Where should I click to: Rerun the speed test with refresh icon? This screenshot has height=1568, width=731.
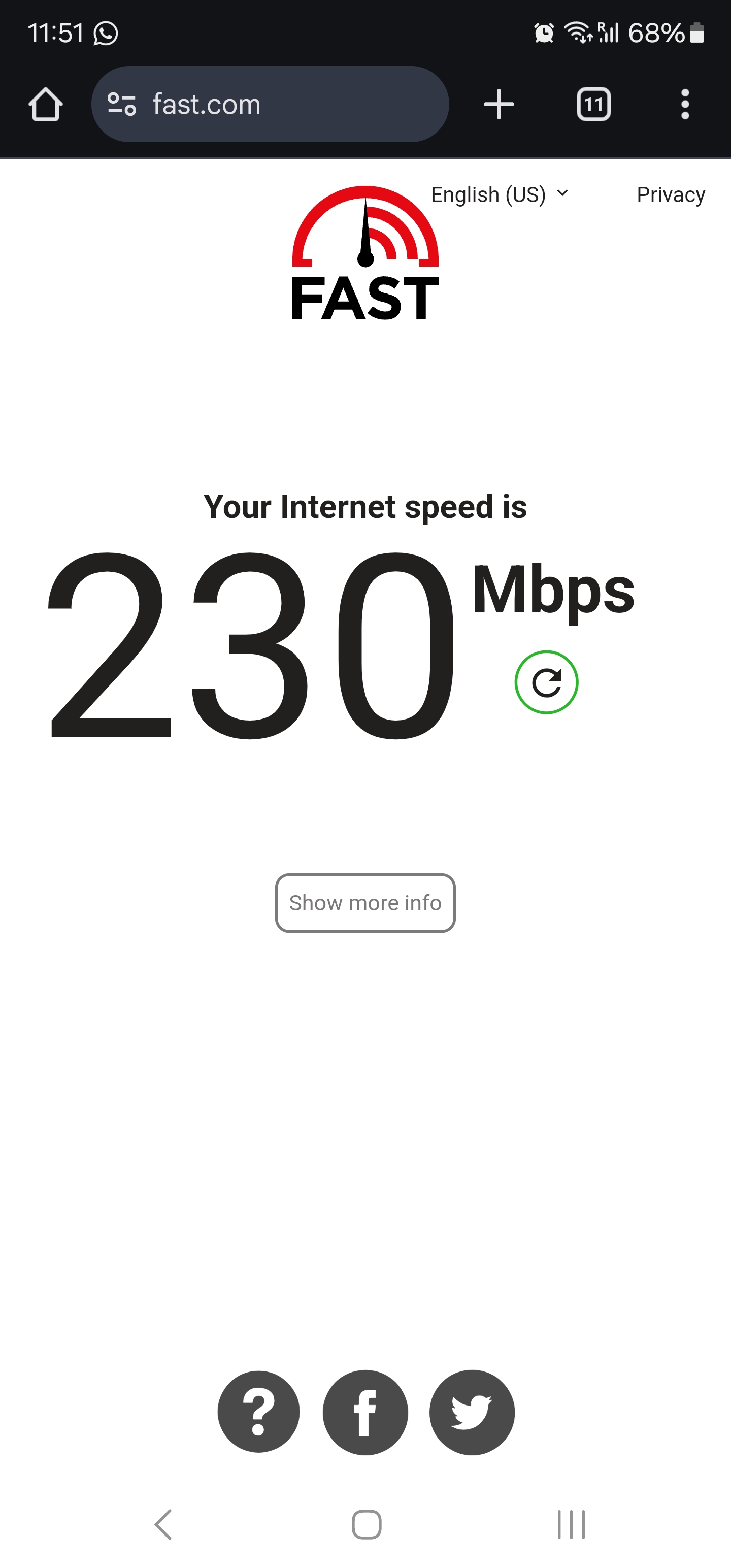click(547, 682)
